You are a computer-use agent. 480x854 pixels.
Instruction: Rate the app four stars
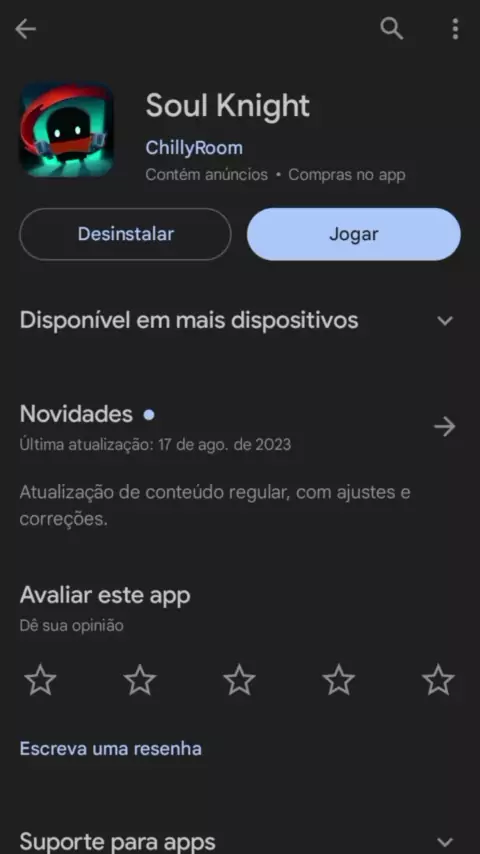[x=339, y=679]
